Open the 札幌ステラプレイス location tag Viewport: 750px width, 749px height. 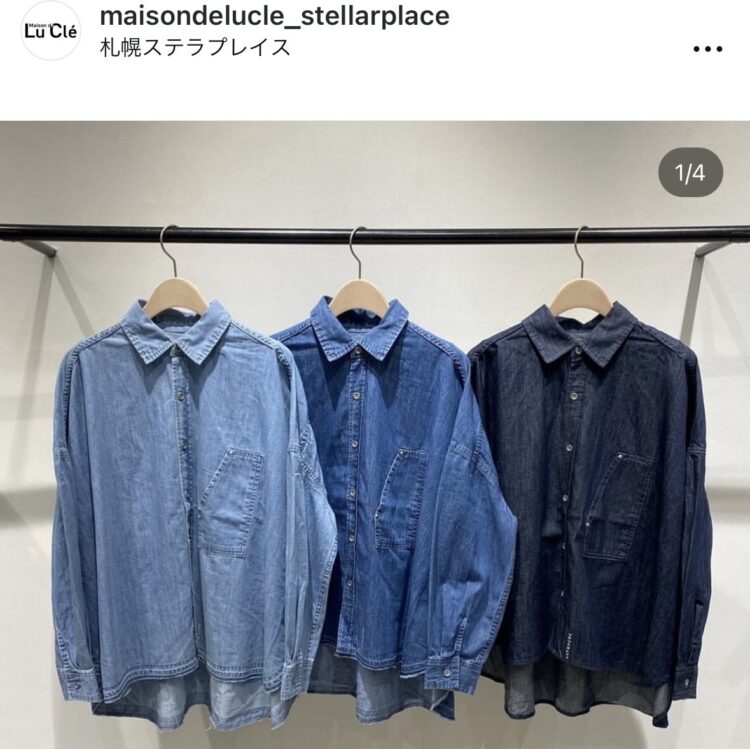point(196,47)
